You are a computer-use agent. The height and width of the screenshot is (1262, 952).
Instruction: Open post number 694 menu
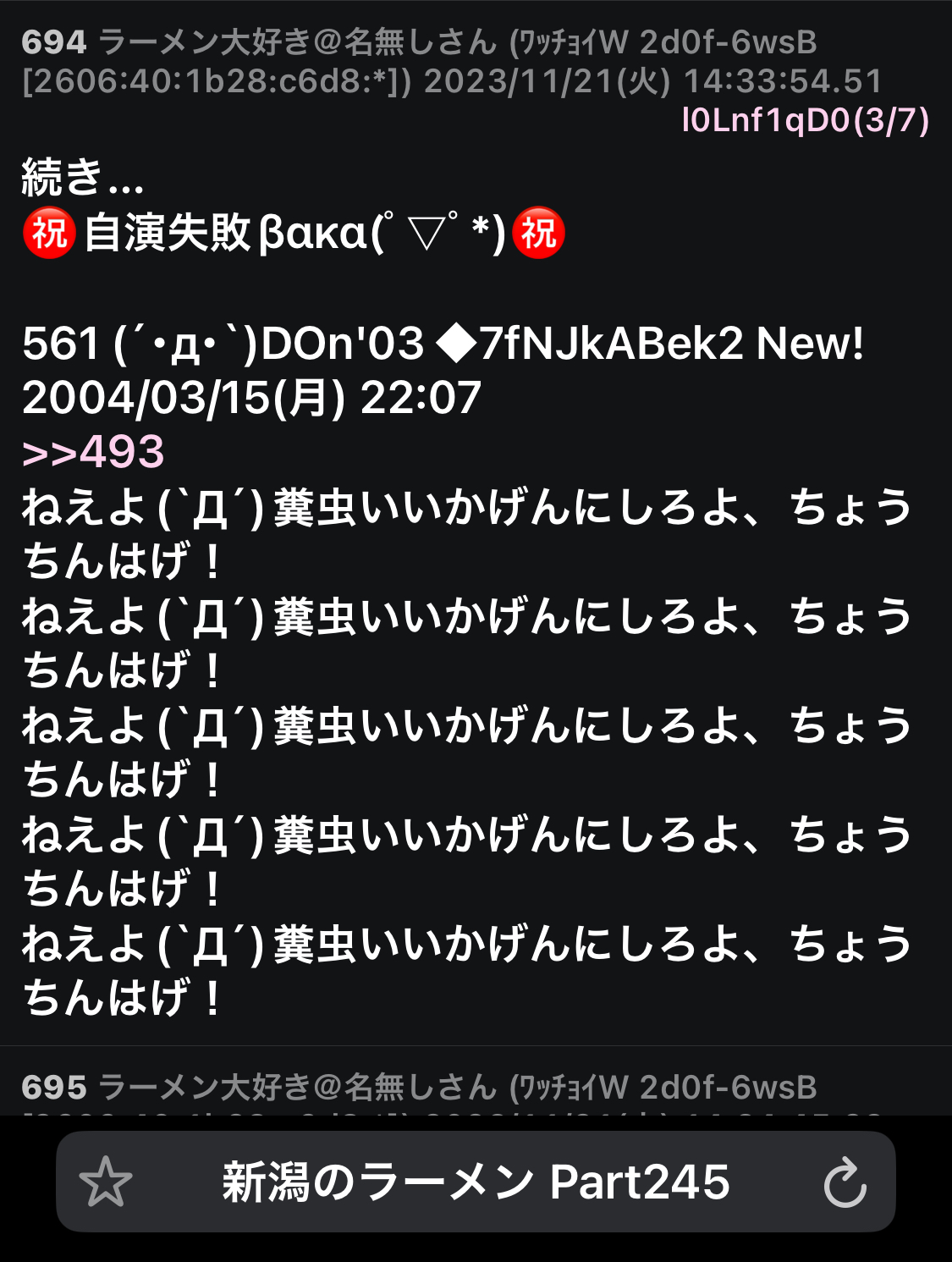tap(54, 41)
